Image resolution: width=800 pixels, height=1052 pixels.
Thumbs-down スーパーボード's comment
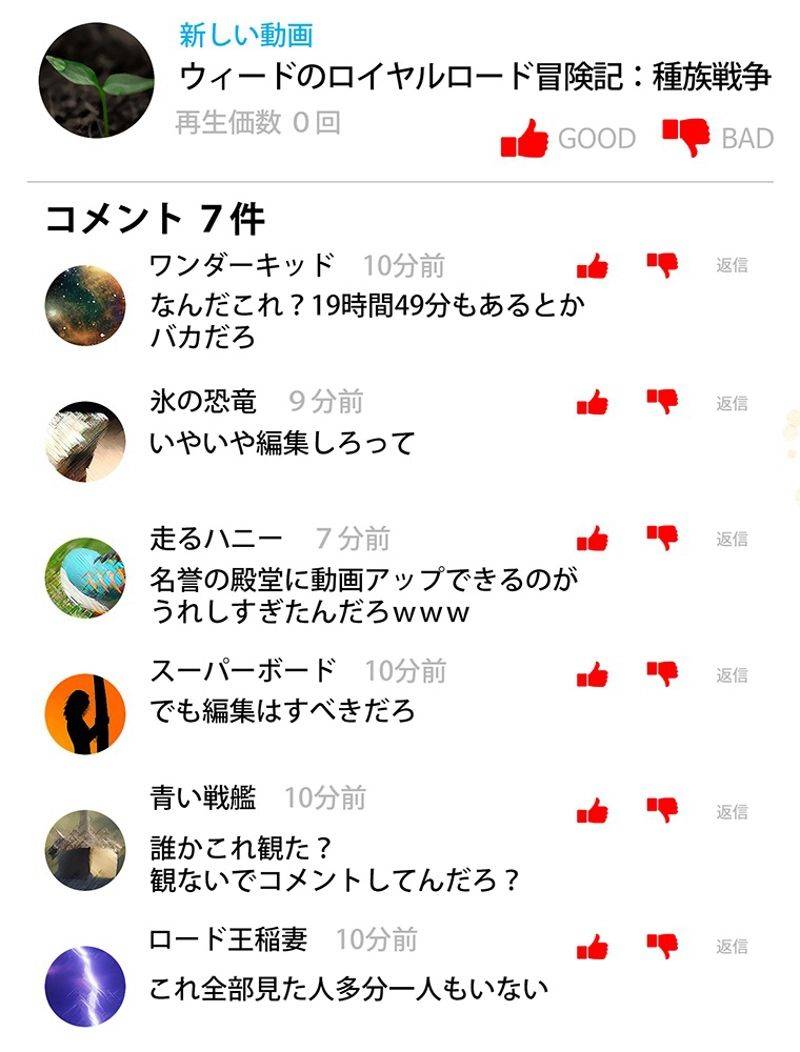[x=662, y=673]
